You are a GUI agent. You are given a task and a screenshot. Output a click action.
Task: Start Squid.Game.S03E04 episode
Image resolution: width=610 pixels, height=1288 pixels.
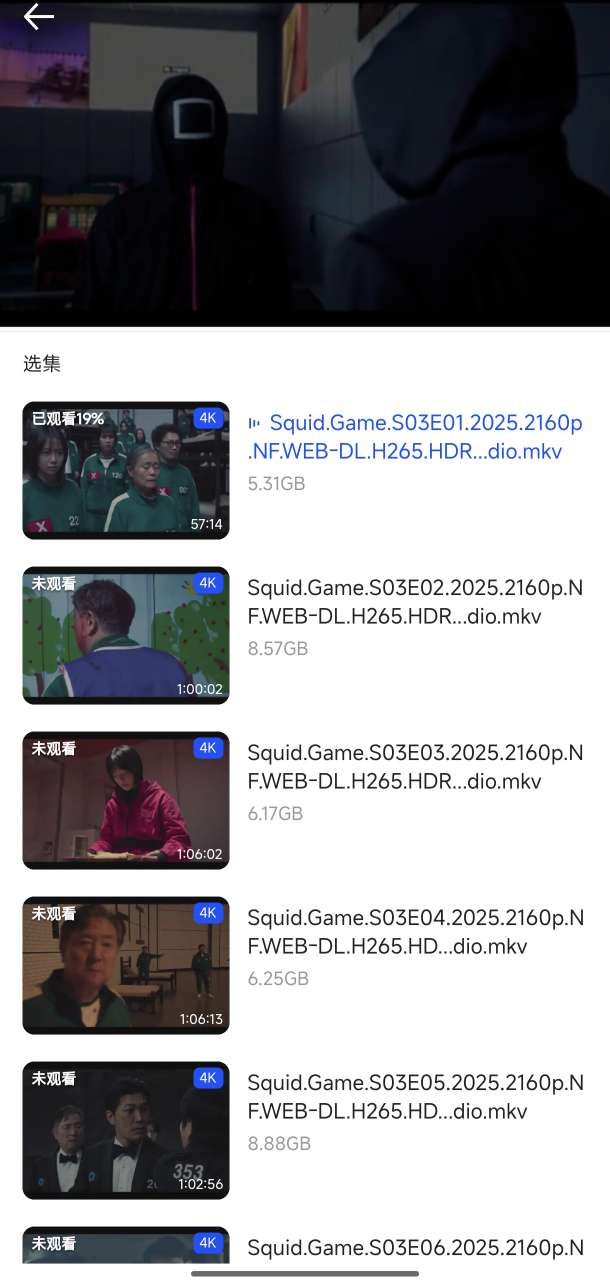click(x=414, y=932)
